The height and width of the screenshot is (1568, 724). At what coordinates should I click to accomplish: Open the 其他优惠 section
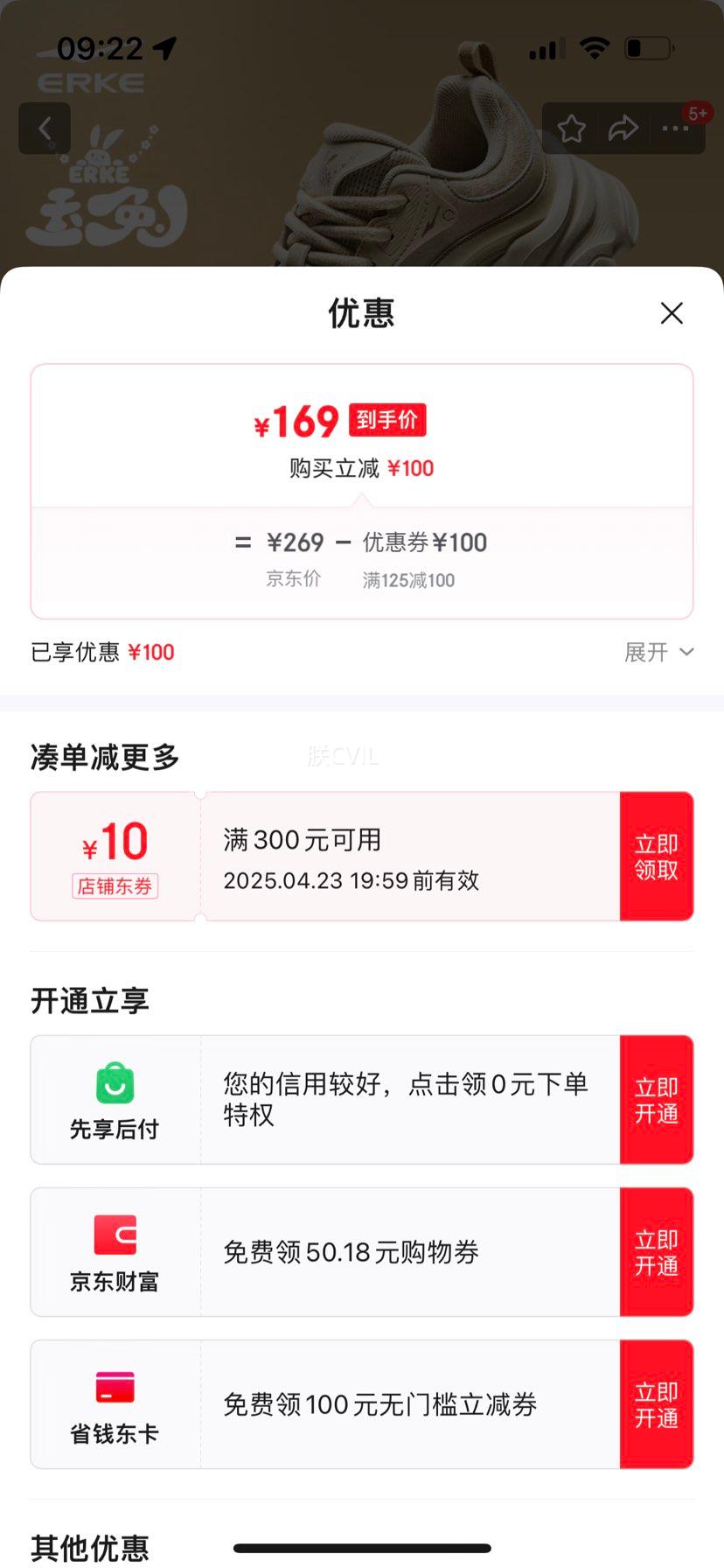90,1547
